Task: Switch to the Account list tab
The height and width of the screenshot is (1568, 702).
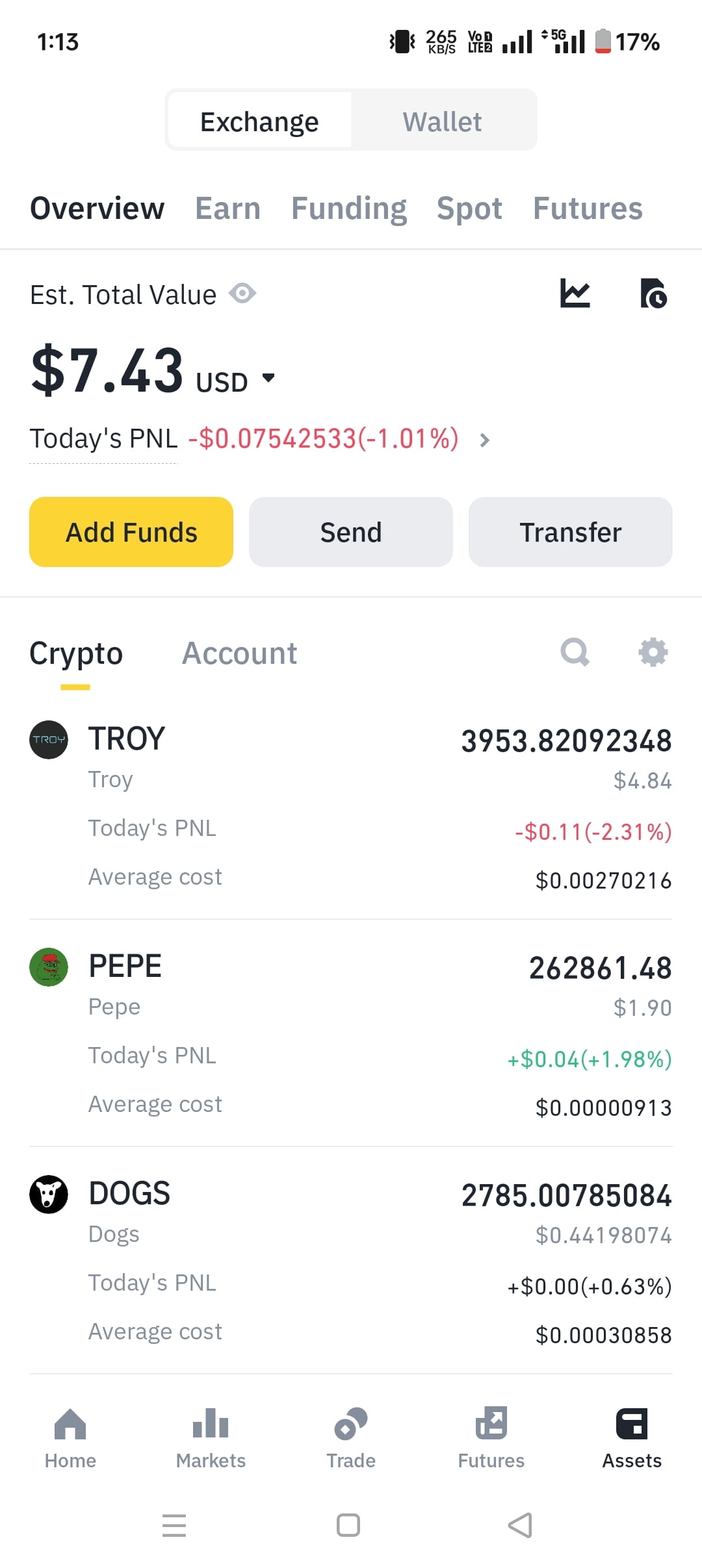Action: (x=239, y=653)
